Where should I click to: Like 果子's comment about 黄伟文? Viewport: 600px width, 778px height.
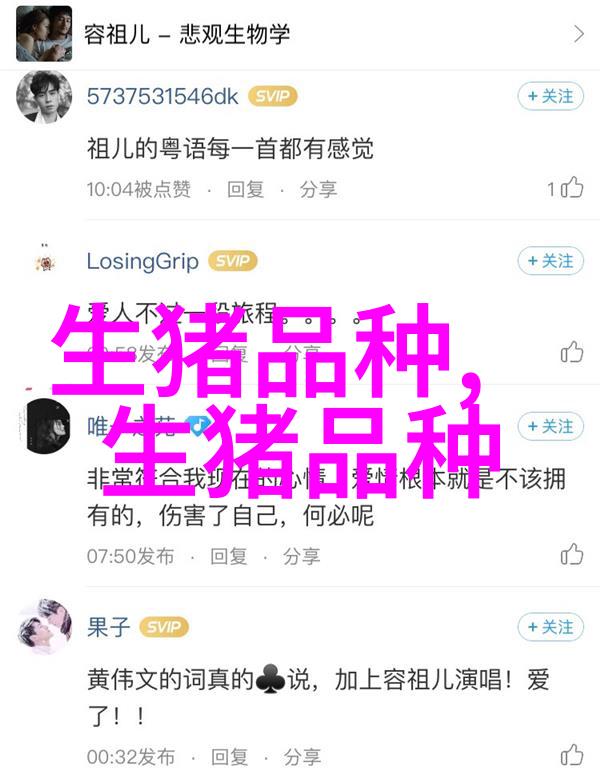571,754
